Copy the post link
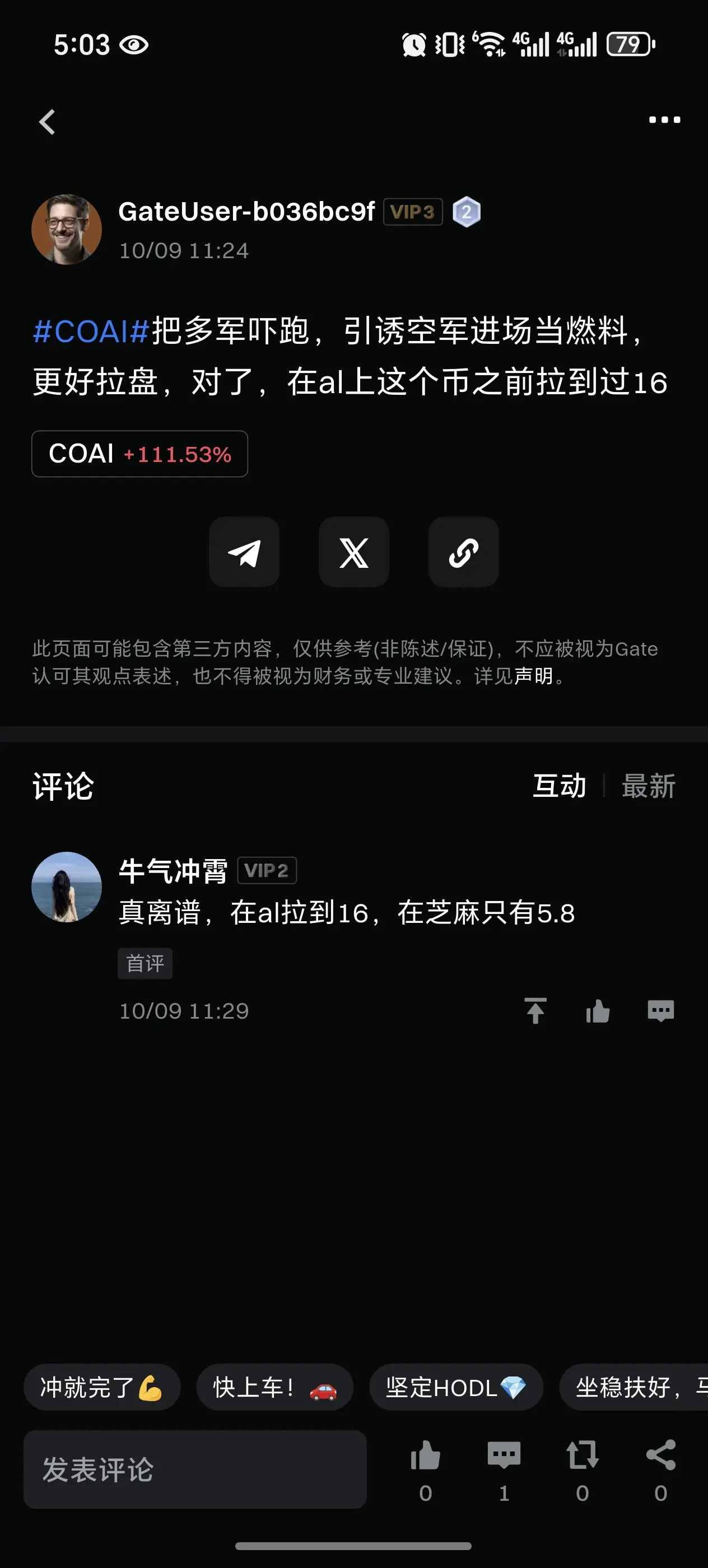The width and height of the screenshot is (708, 1568). point(463,552)
